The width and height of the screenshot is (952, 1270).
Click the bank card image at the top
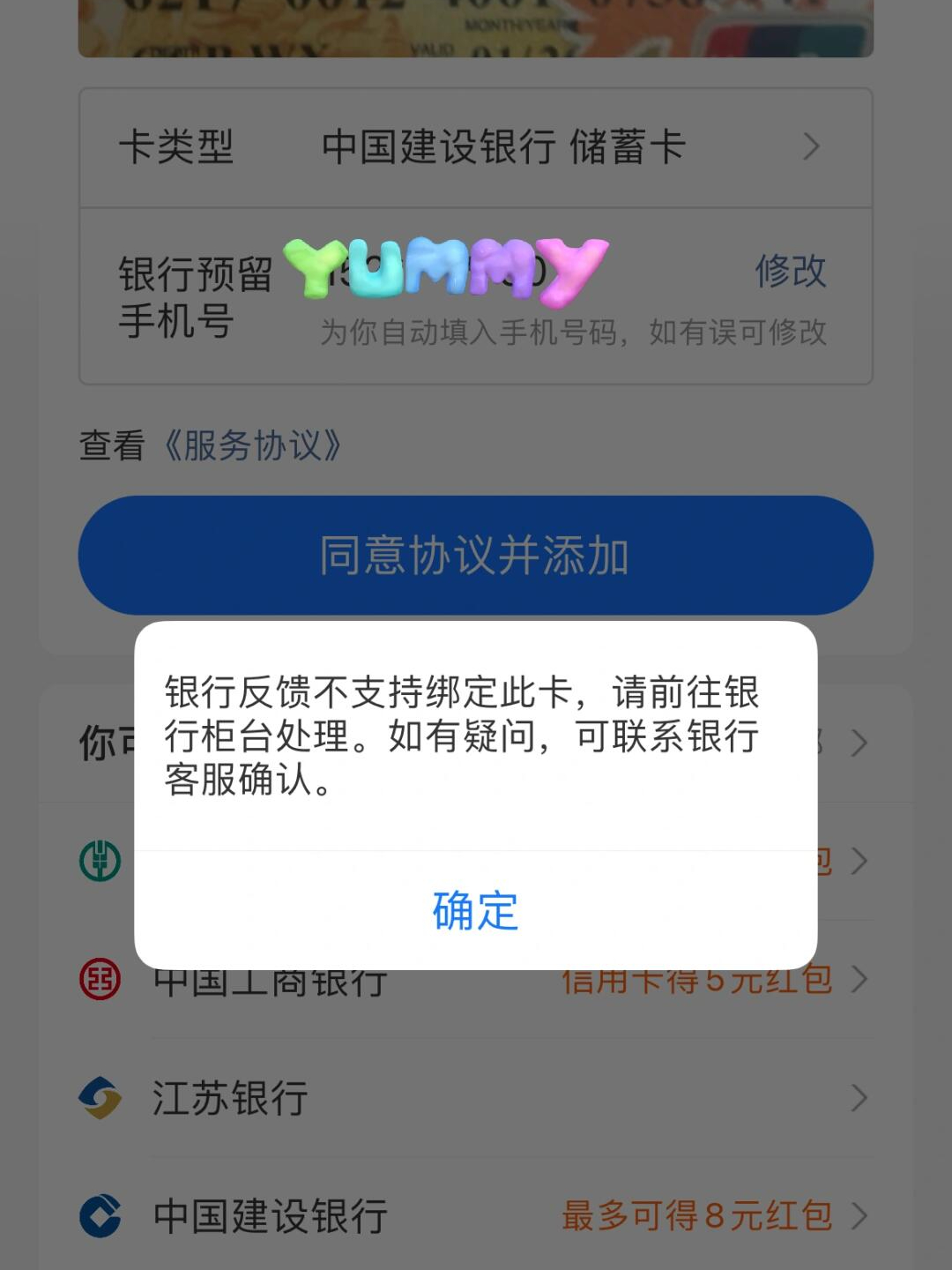[x=476, y=26]
